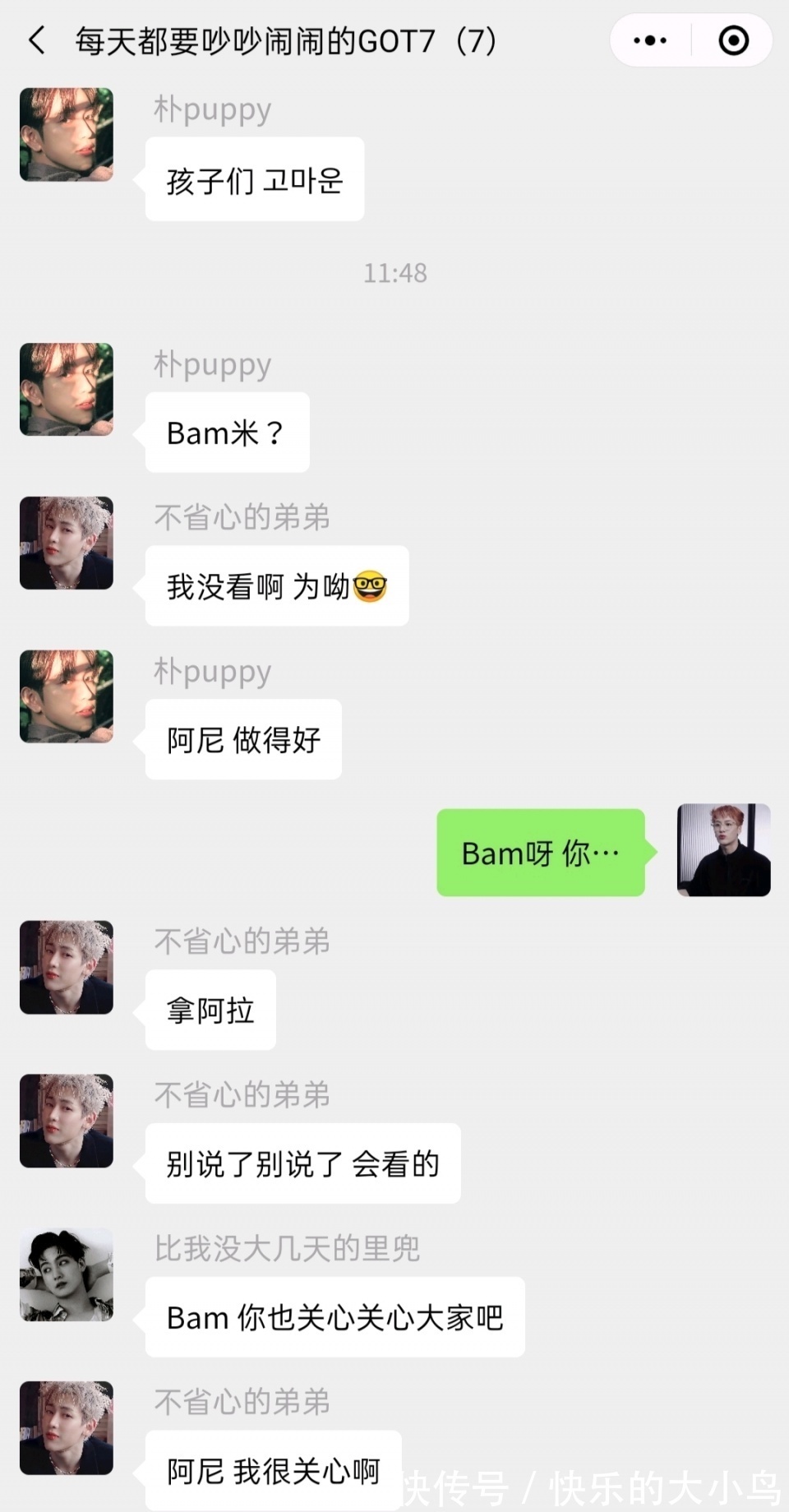789x1512 pixels.
Task: View 比我没大几天的里兜's profile picture
Action: (x=67, y=1274)
